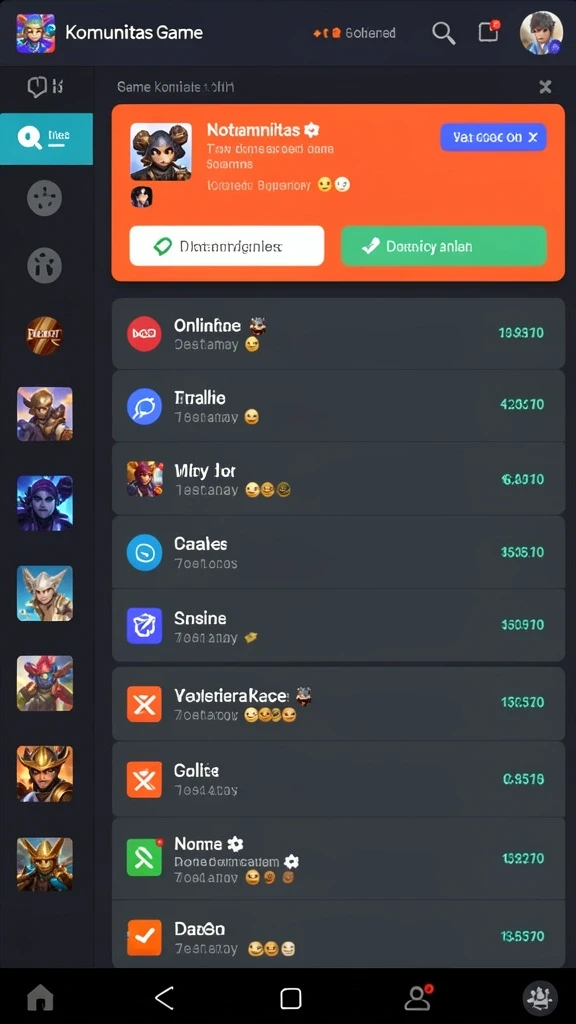Open search in the top bar
The height and width of the screenshot is (1024, 576).
(443, 32)
